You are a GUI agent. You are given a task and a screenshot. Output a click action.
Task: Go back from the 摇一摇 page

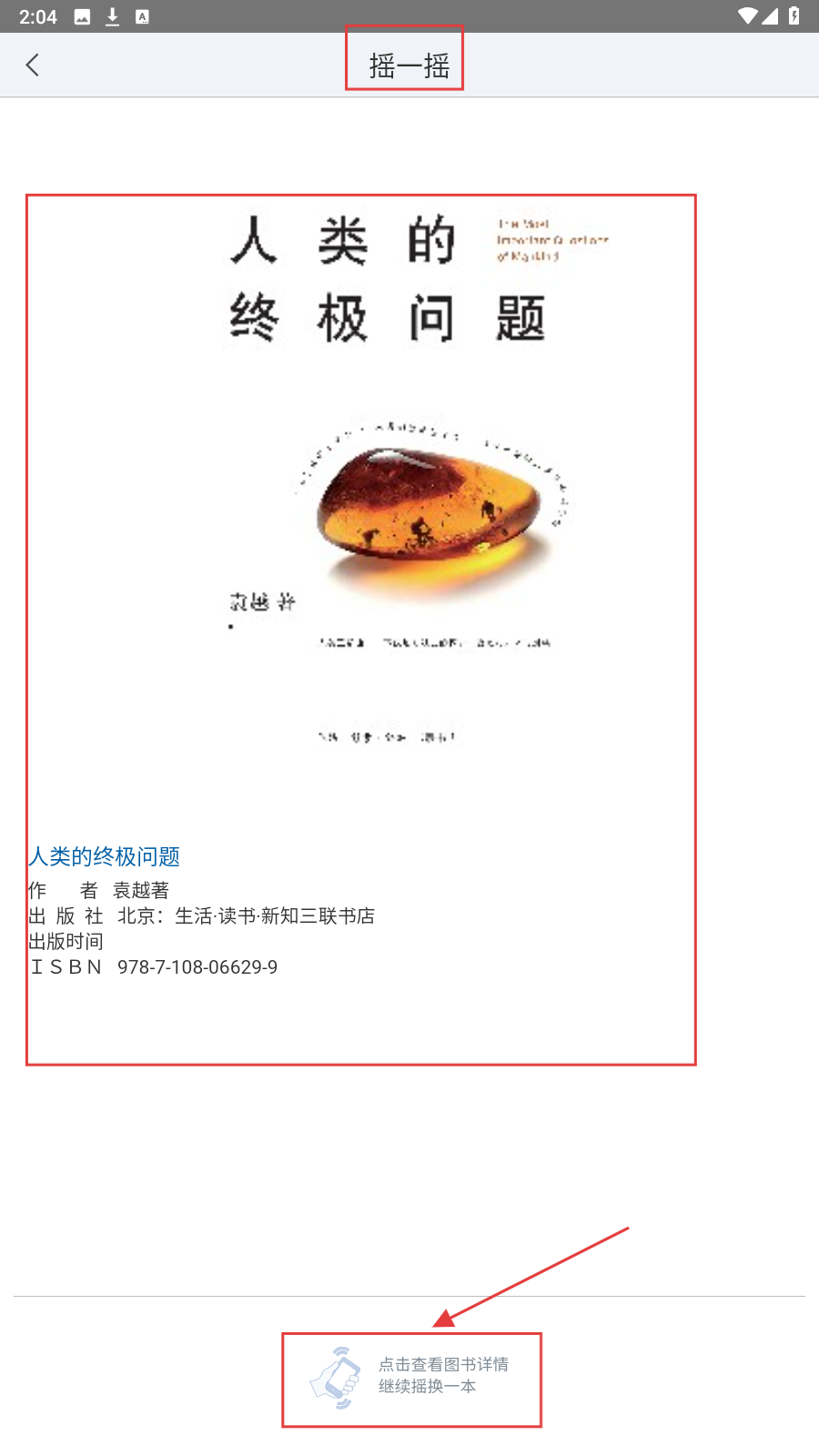coord(33,65)
